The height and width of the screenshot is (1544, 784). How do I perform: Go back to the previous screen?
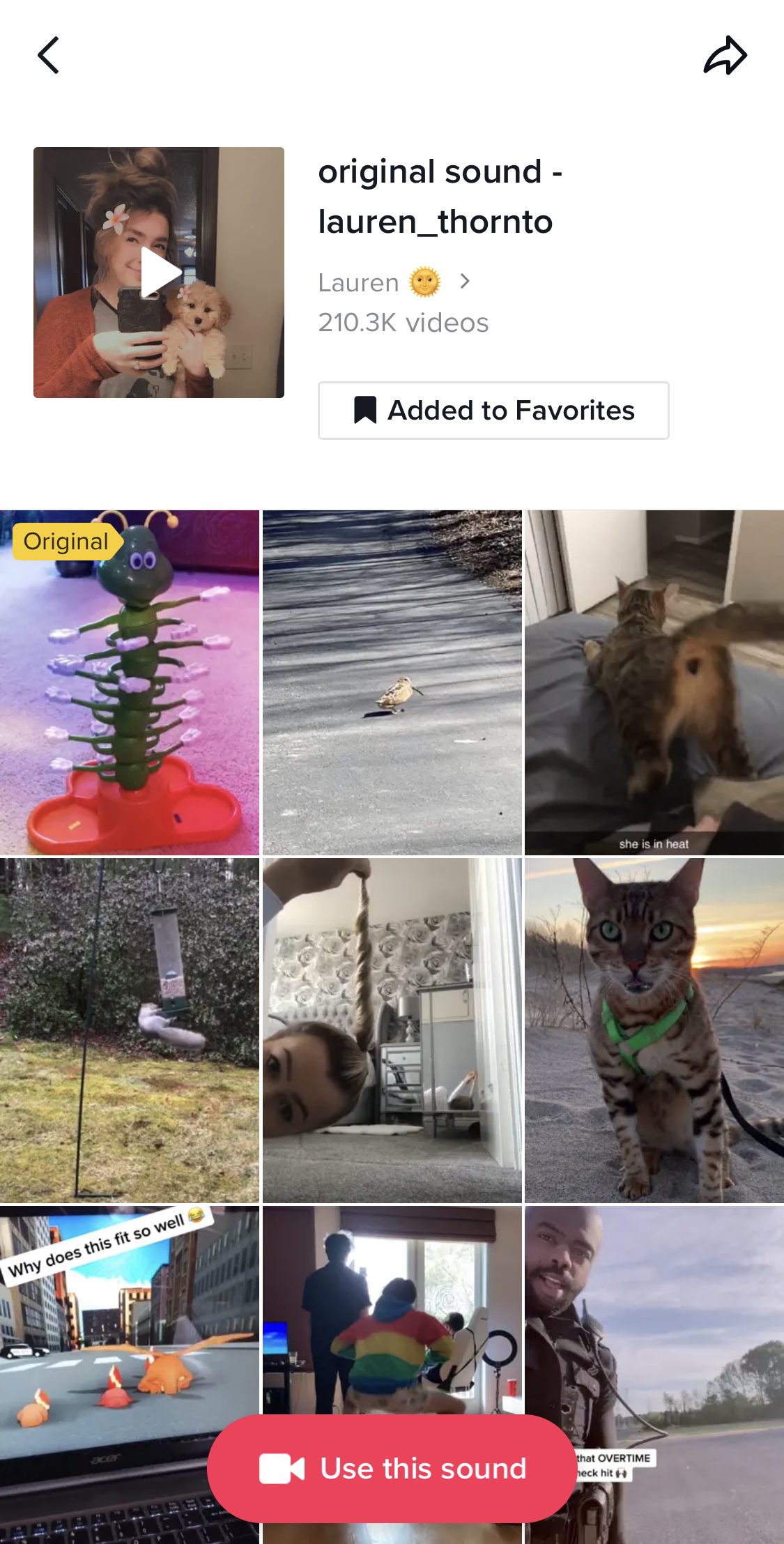48,56
